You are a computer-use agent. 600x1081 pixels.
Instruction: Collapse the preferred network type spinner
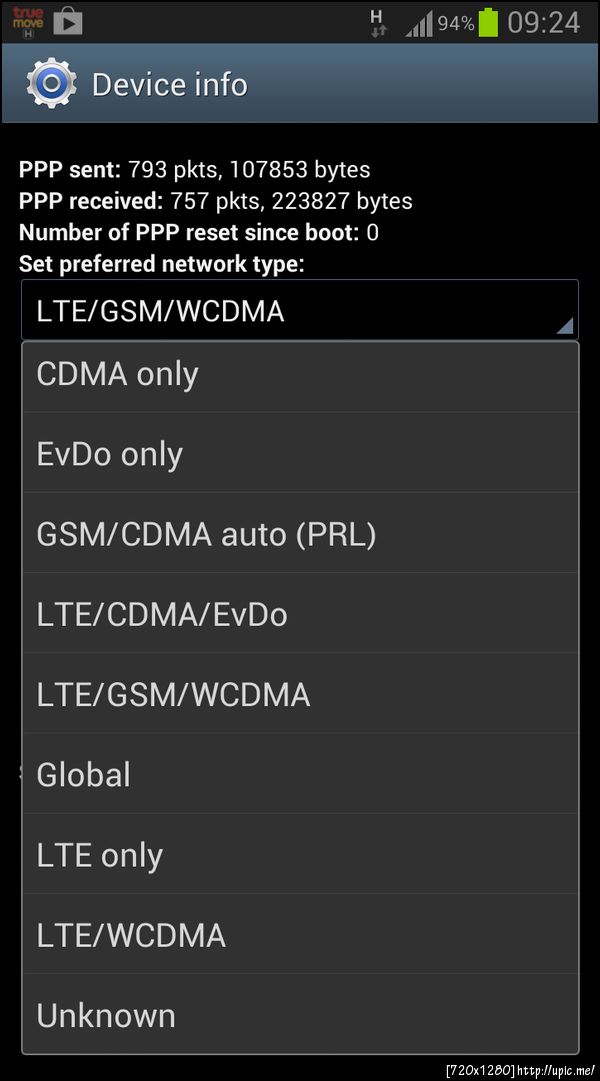[x=300, y=311]
